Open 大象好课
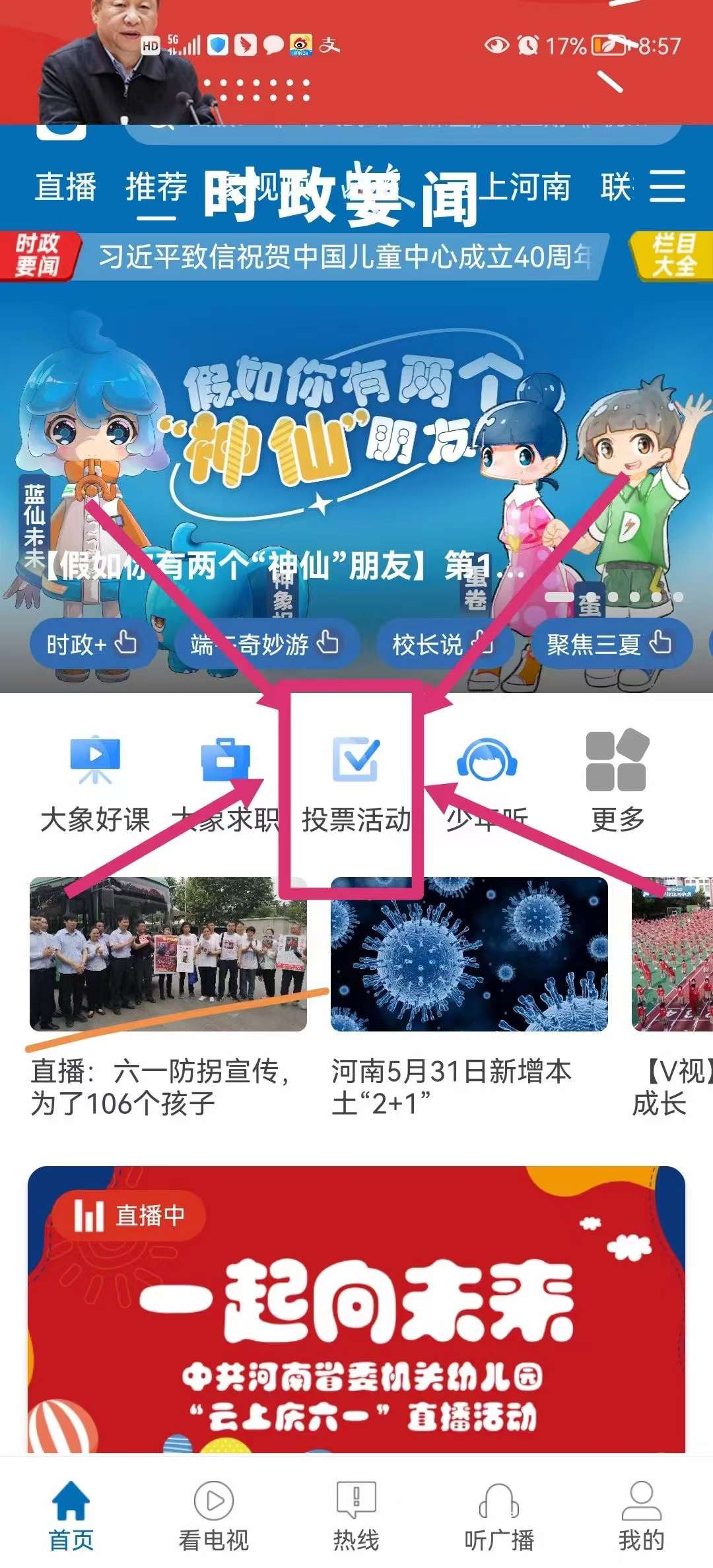 [x=95, y=782]
